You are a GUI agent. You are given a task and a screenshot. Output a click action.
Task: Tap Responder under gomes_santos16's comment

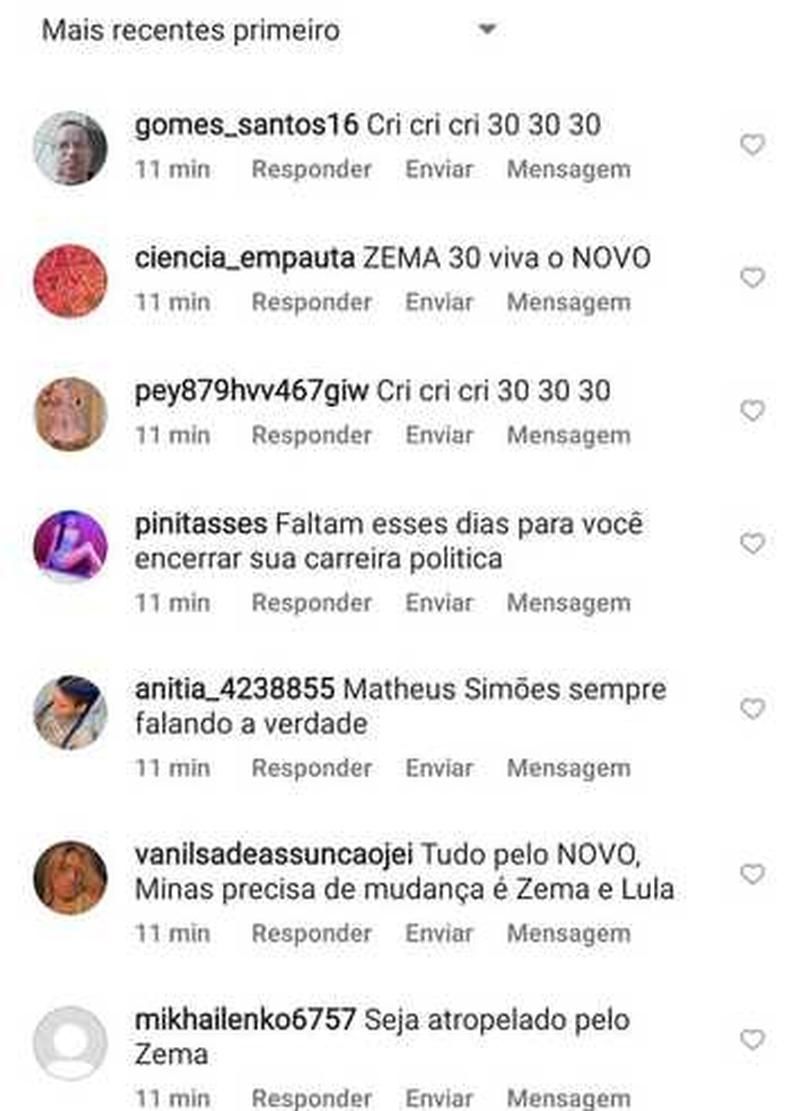pos(311,169)
